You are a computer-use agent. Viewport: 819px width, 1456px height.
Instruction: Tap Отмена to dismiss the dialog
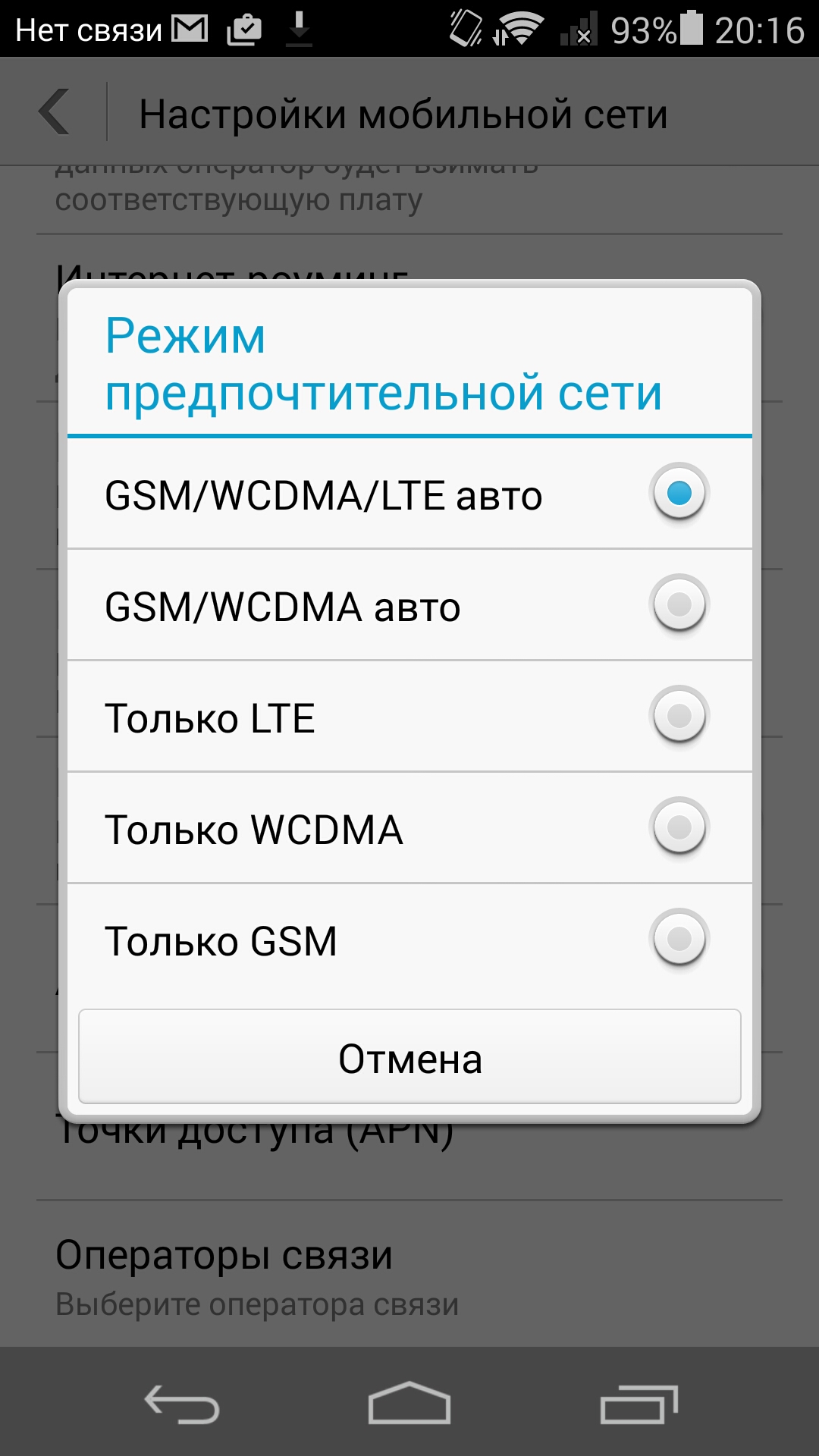409,1057
